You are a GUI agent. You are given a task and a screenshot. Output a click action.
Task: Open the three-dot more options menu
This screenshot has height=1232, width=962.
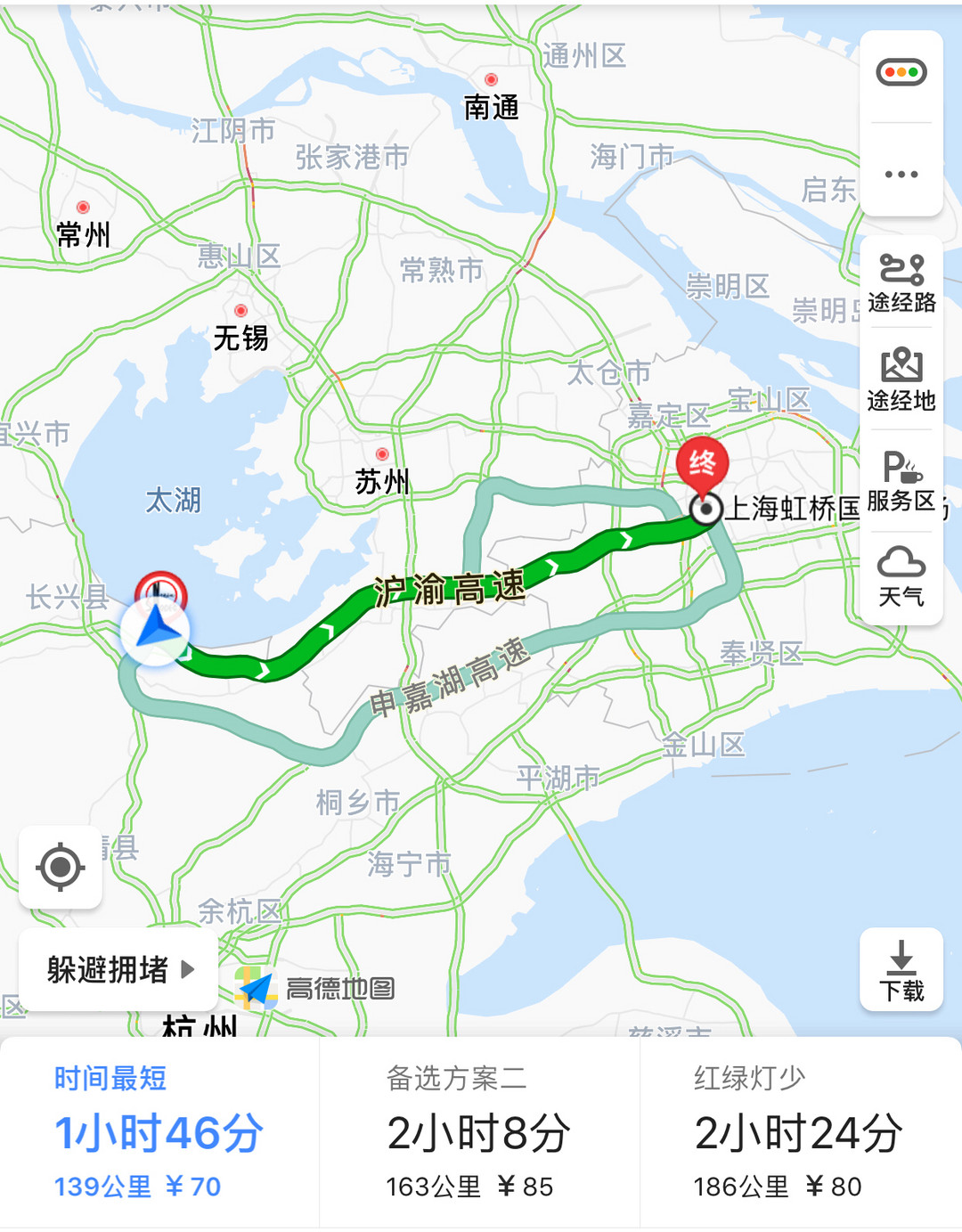[901, 174]
